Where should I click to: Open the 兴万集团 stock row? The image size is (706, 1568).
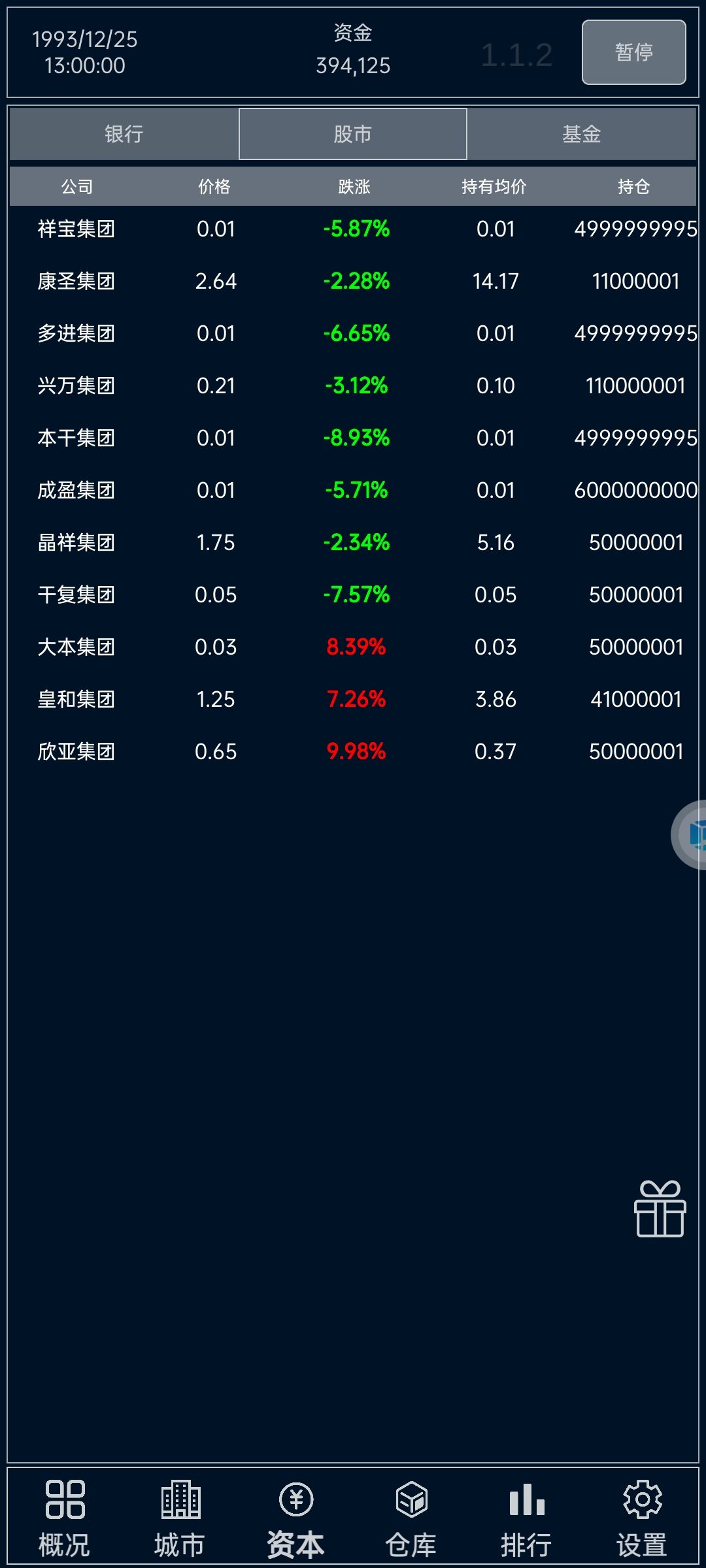[353, 385]
